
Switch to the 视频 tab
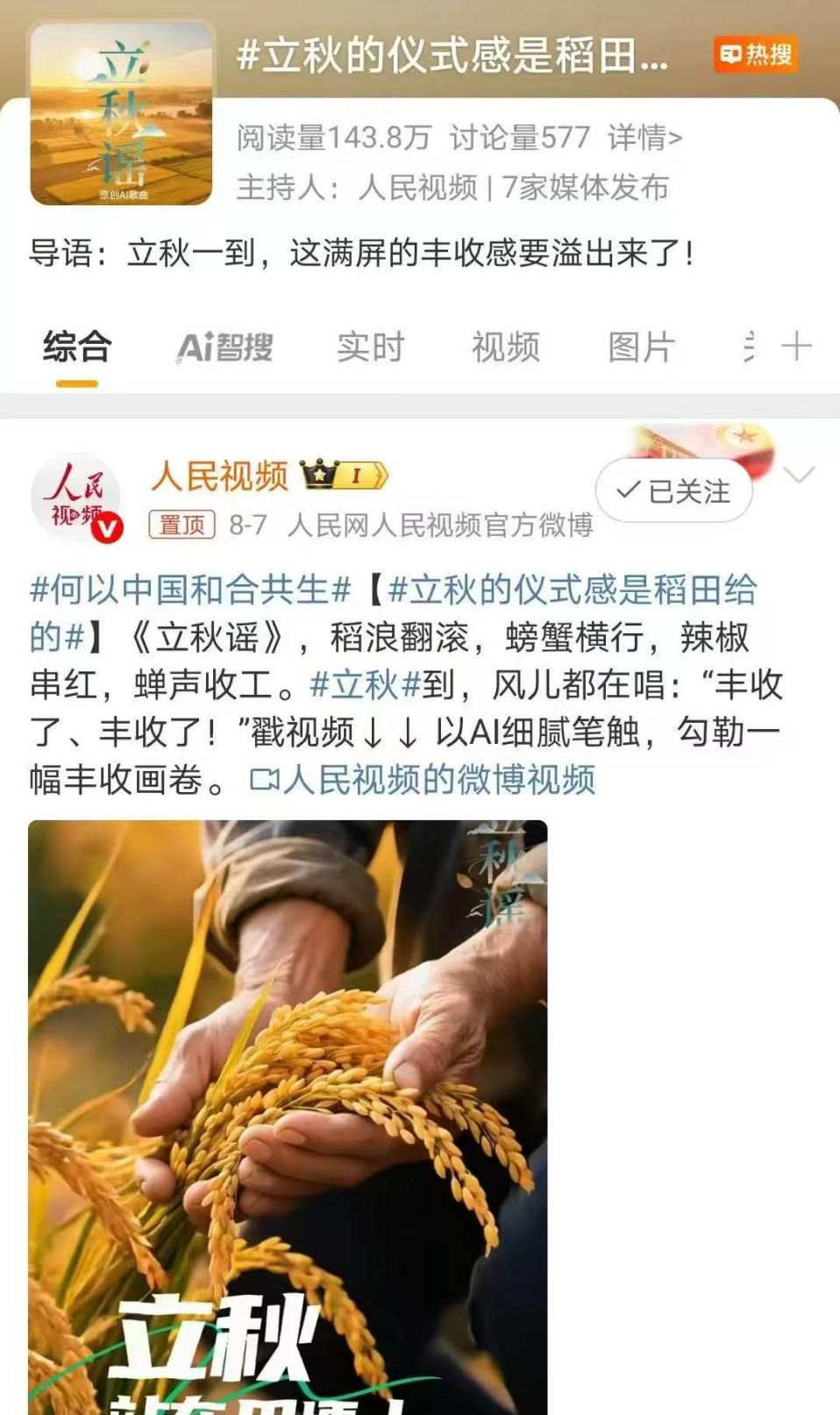[x=505, y=347]
